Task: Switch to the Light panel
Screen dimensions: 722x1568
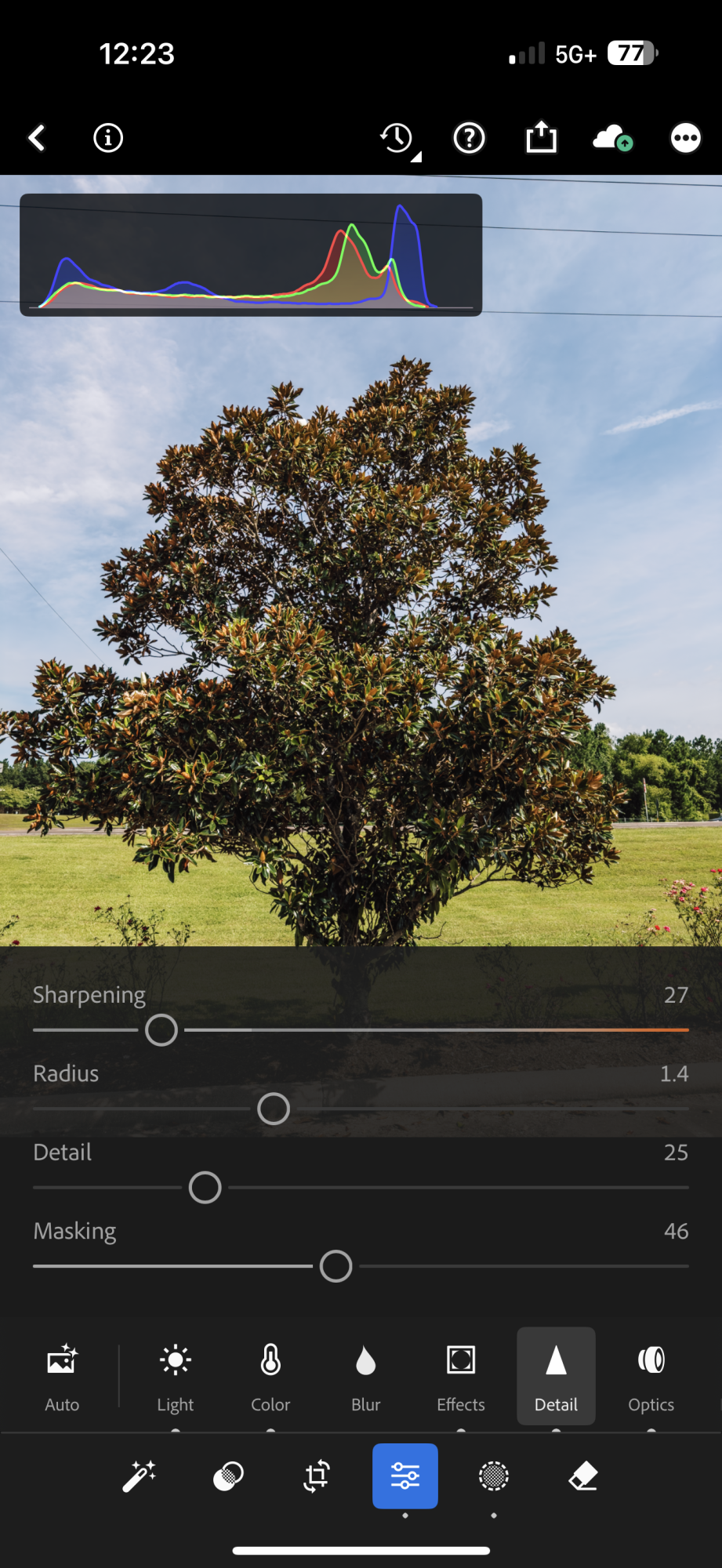Action: pyautogui.click(x=175, y=1376)
